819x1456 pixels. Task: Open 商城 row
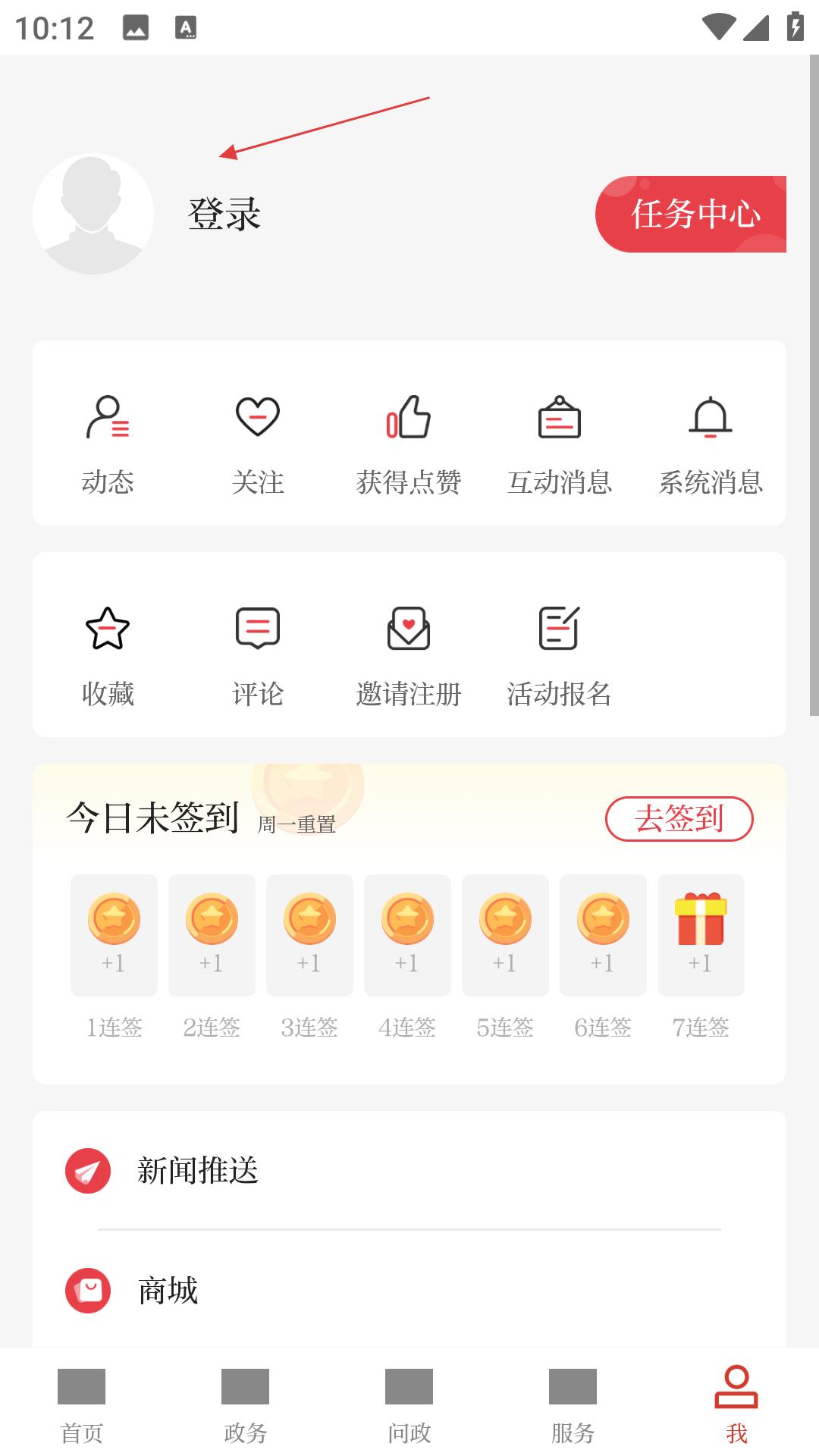tap(409, 1290)
